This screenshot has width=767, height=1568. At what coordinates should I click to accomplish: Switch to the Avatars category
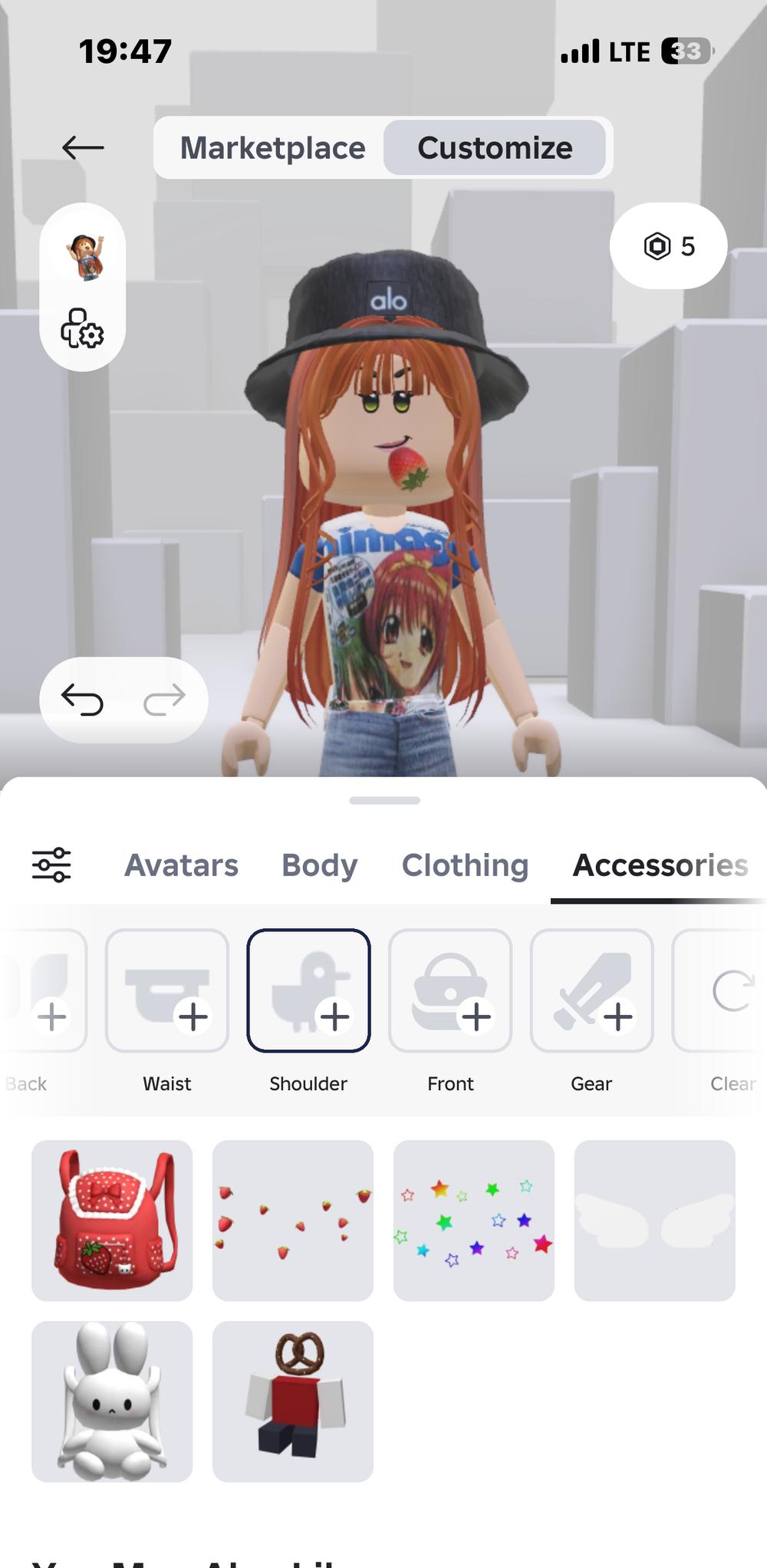point(182,865)
